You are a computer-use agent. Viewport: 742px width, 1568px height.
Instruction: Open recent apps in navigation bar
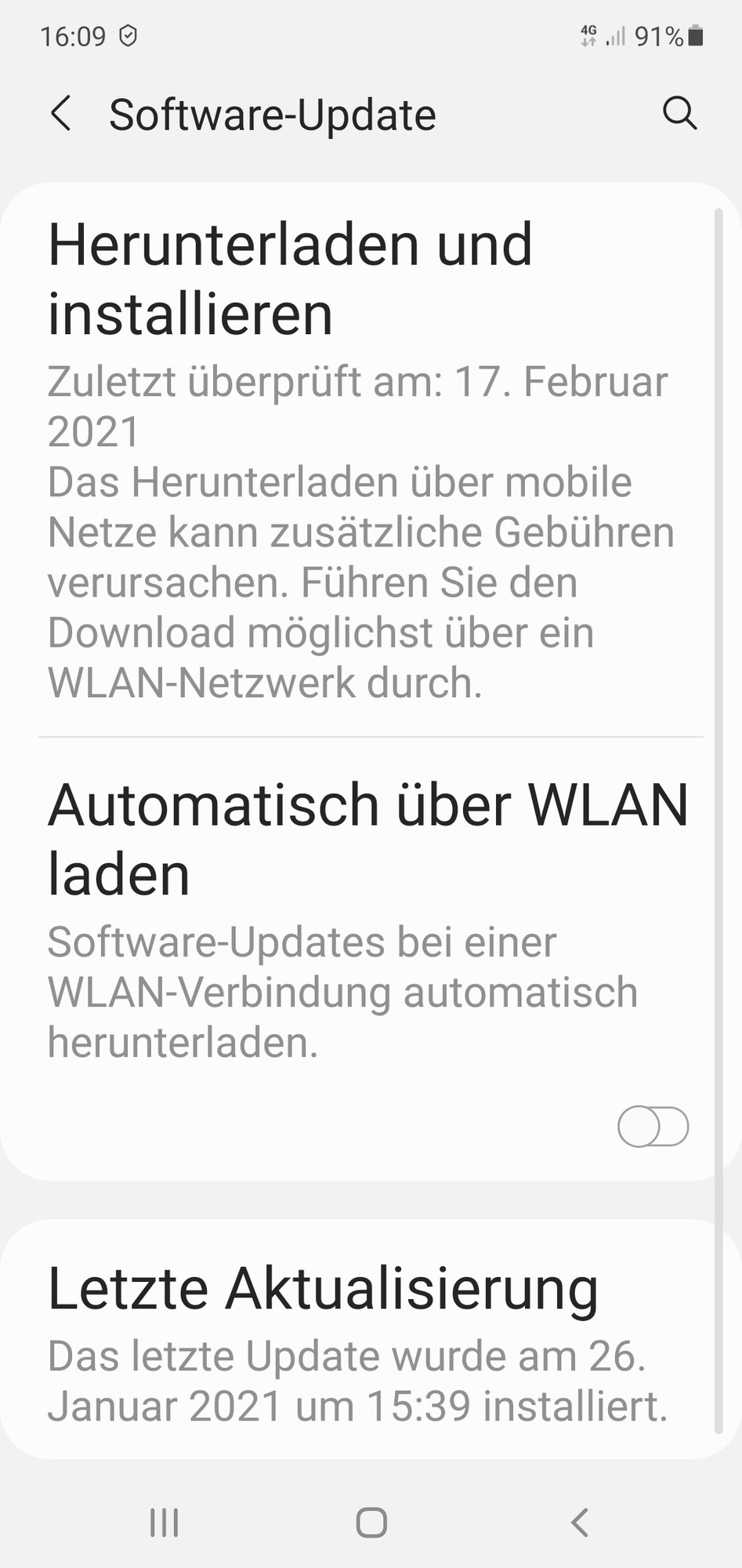[165, 1523]
